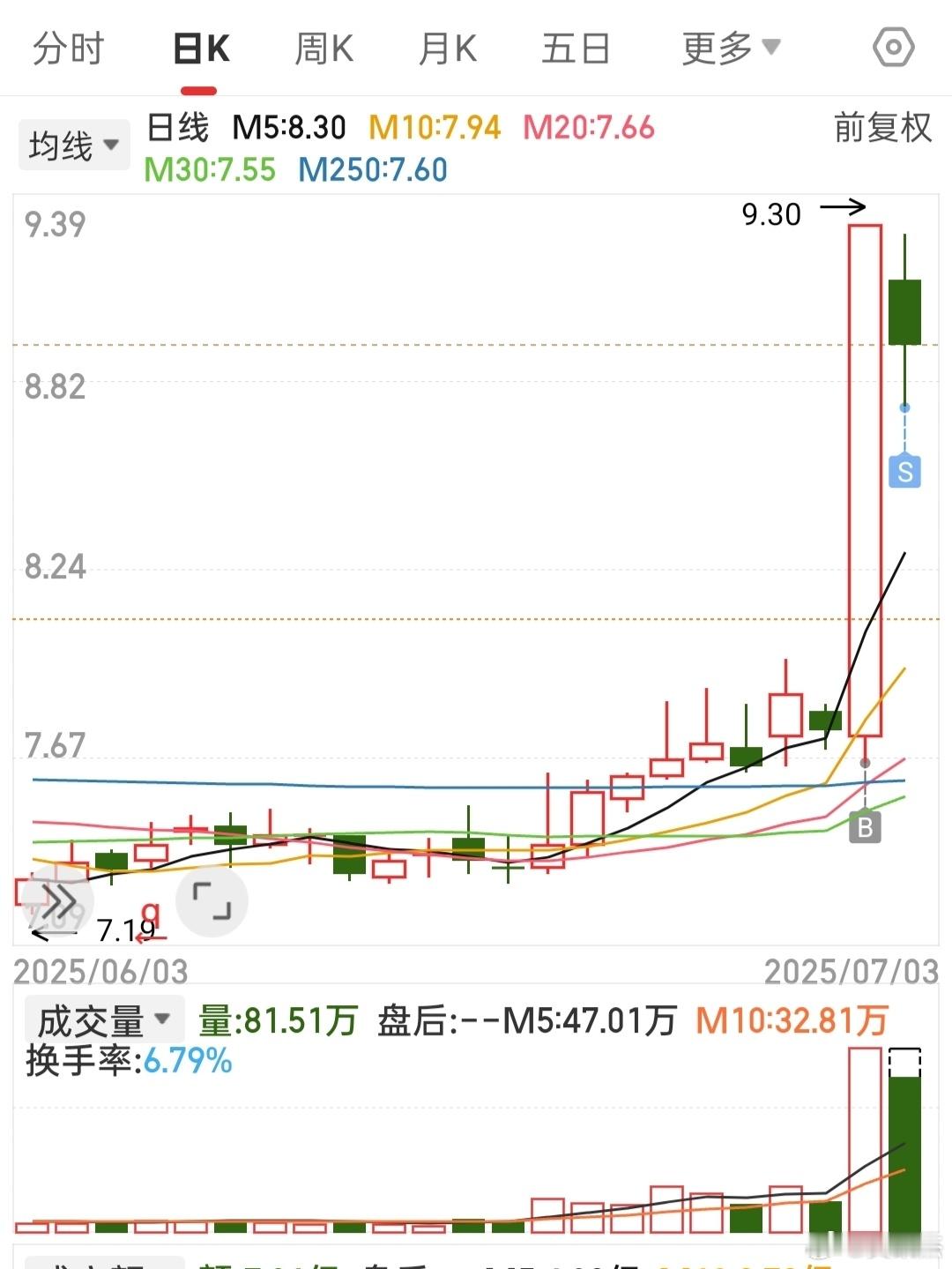The width and height of the screenshot is (952, 1269).
Task: Enter fullscreen chart mode
Action: click(212, 900)
